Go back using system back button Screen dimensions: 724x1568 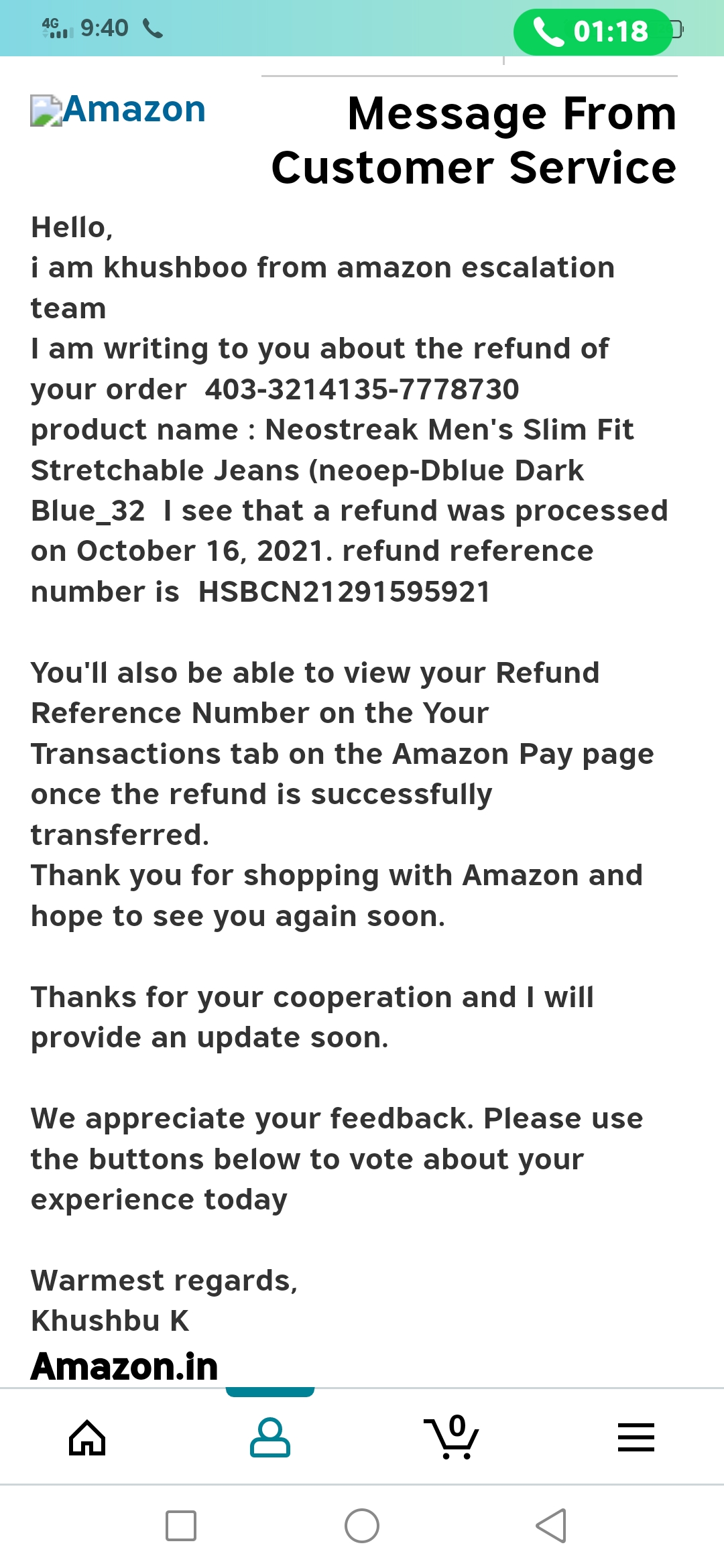coord(551,1526)
